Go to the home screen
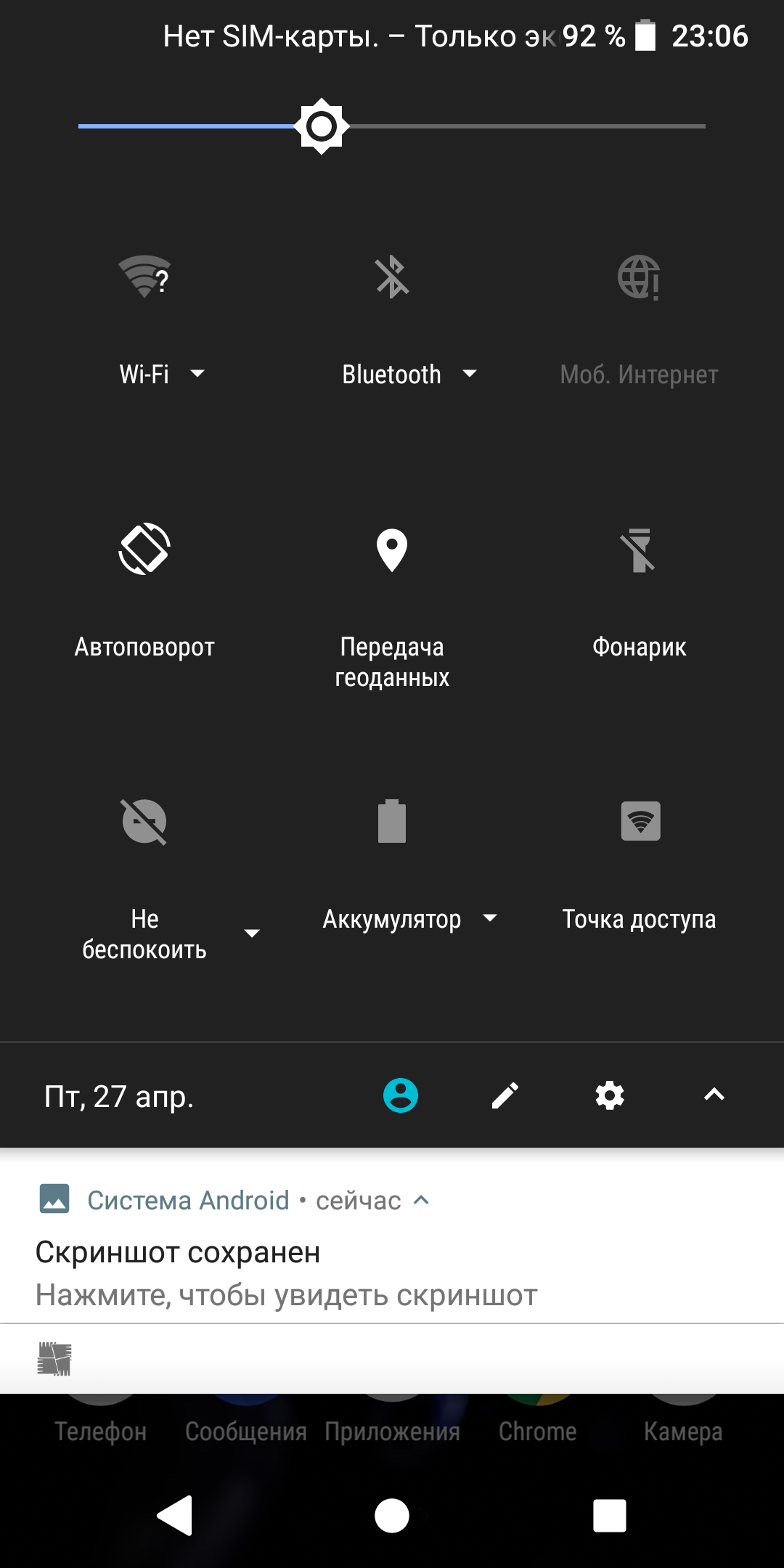The height and width of the screenshot is (1568, 784). (392, 1516)
